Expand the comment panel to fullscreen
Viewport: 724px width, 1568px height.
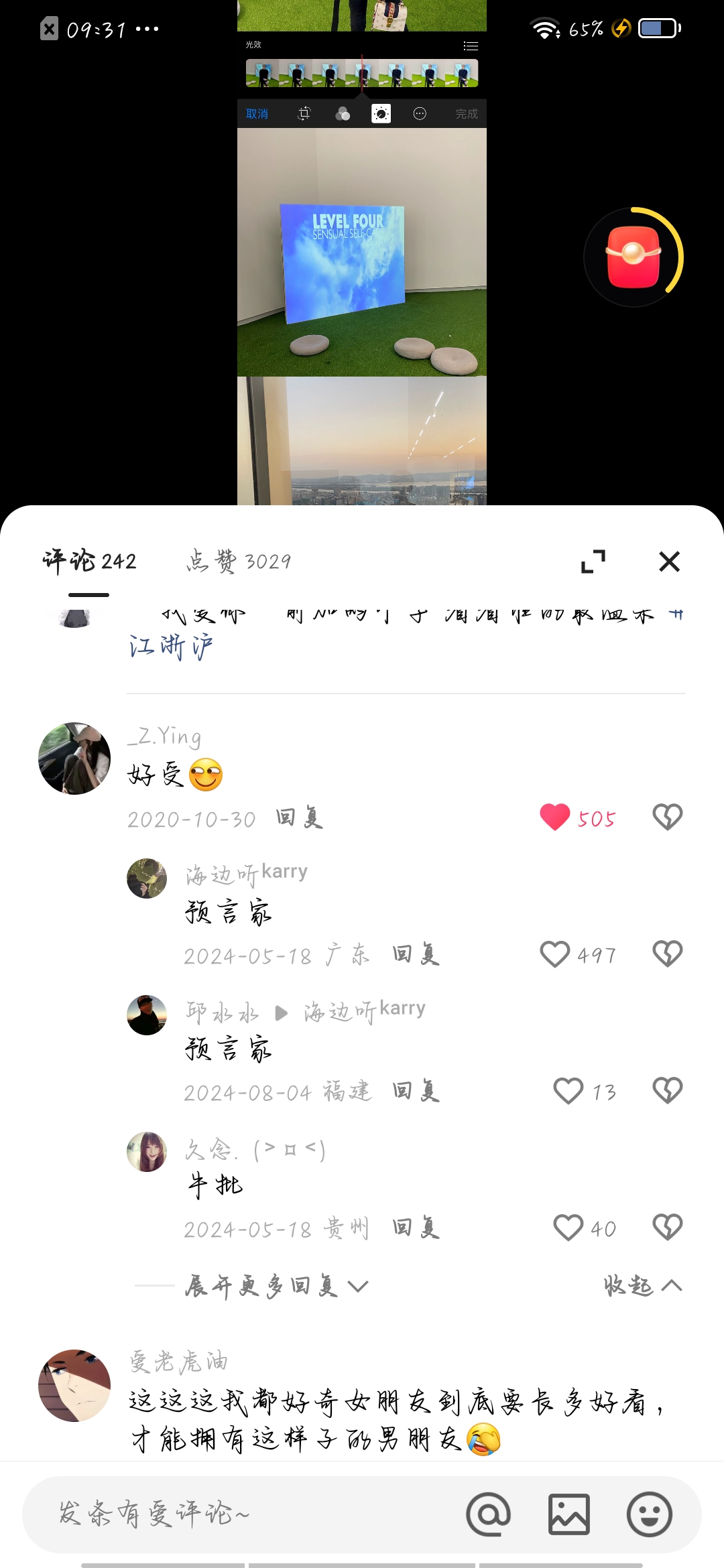click(593, 562)
